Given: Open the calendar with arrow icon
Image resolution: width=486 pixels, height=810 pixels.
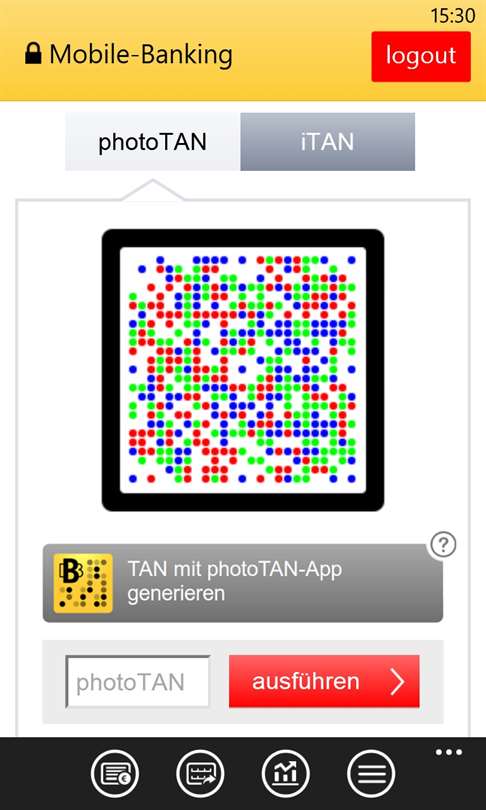Looking at the screenshot, I should (x=200, y=774).
